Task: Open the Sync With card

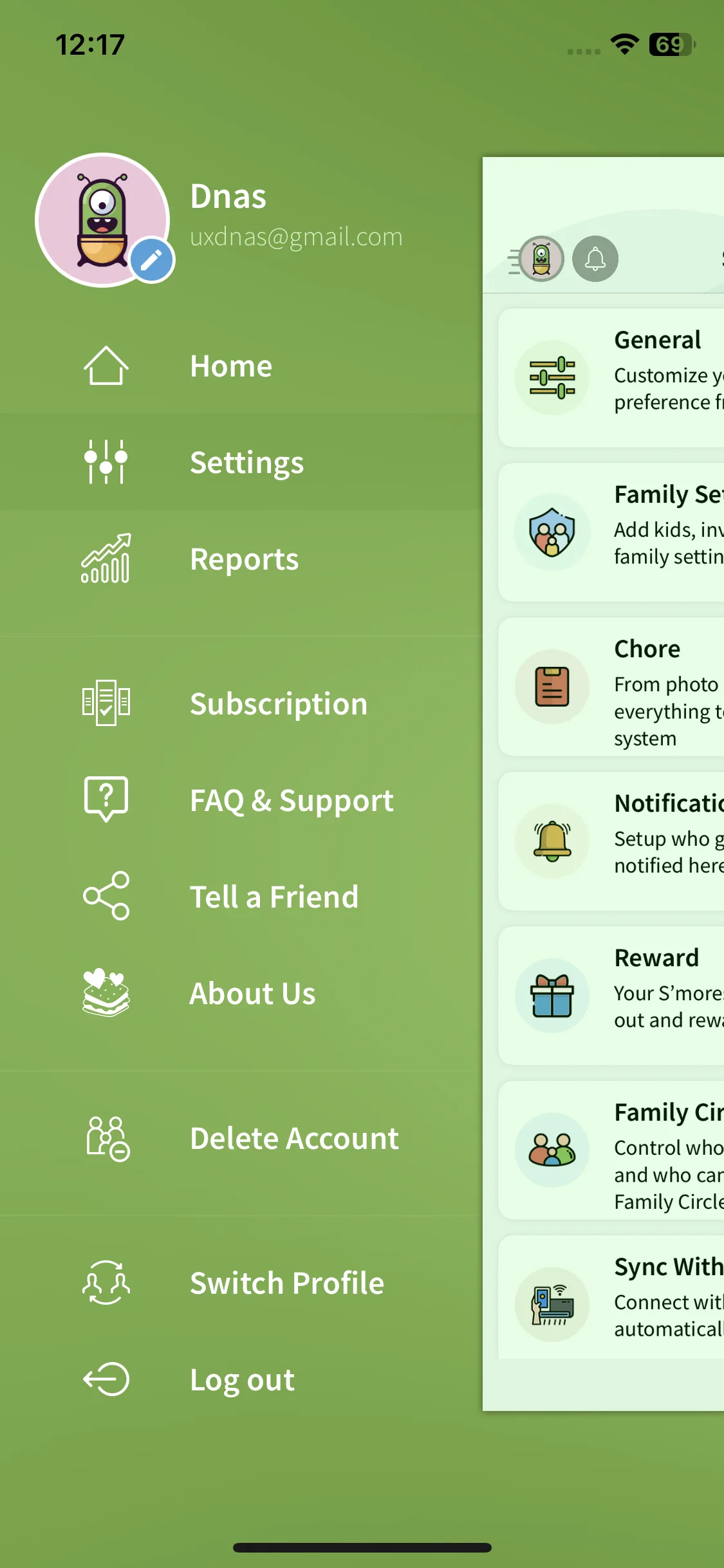Action: coord(611,1297)
